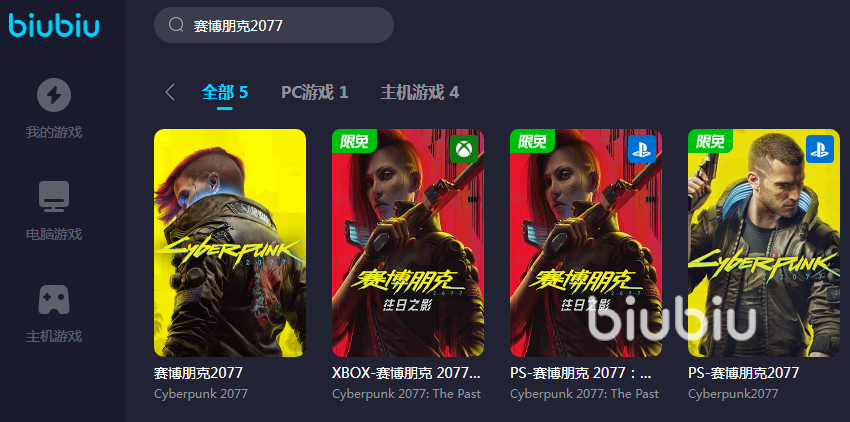Open the PS-赛博朋克2077 Cyberpunk2077 card
850x422 pixels.
point(764,243)
